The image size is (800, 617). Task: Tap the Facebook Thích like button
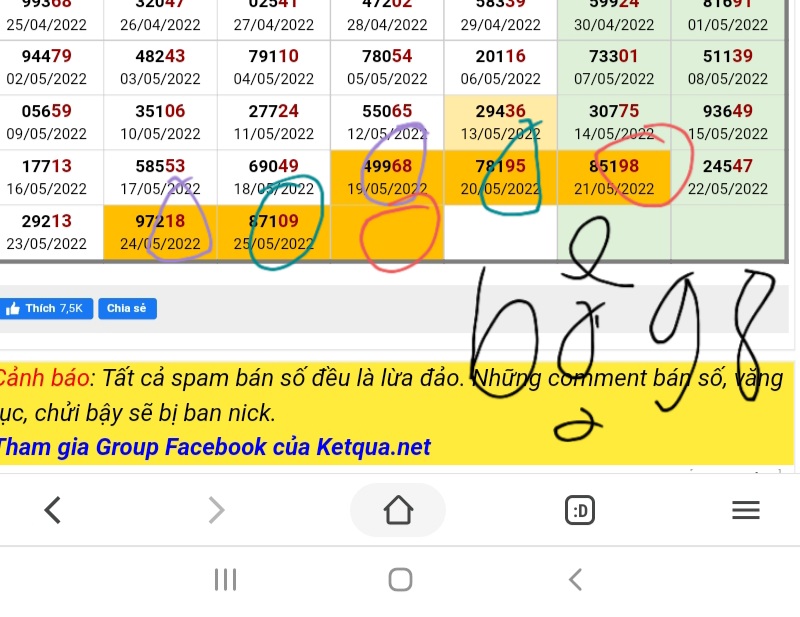pyautogui.click(x=46, y=309)
